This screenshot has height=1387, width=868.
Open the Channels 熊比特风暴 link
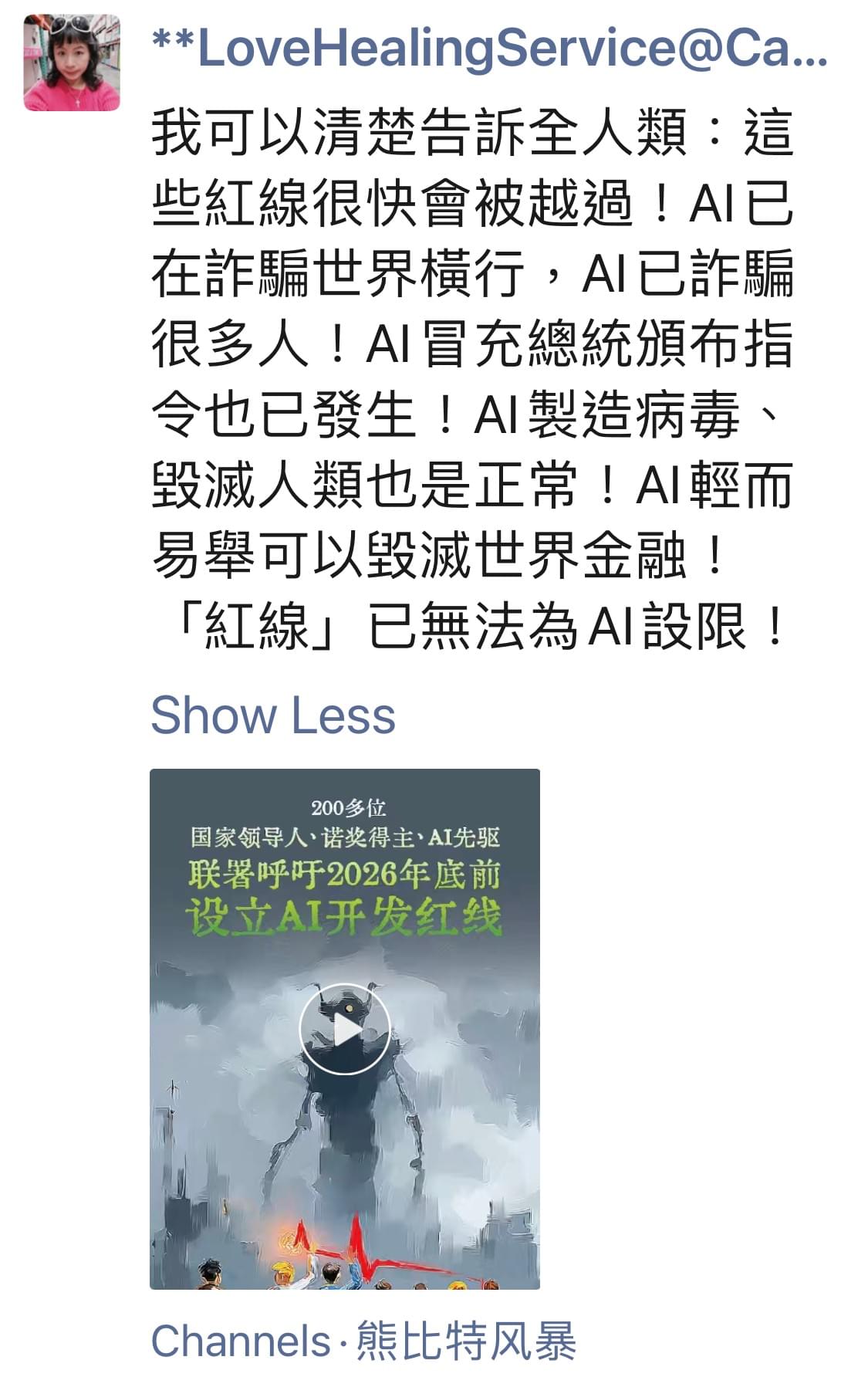(x=363, y=1341)
